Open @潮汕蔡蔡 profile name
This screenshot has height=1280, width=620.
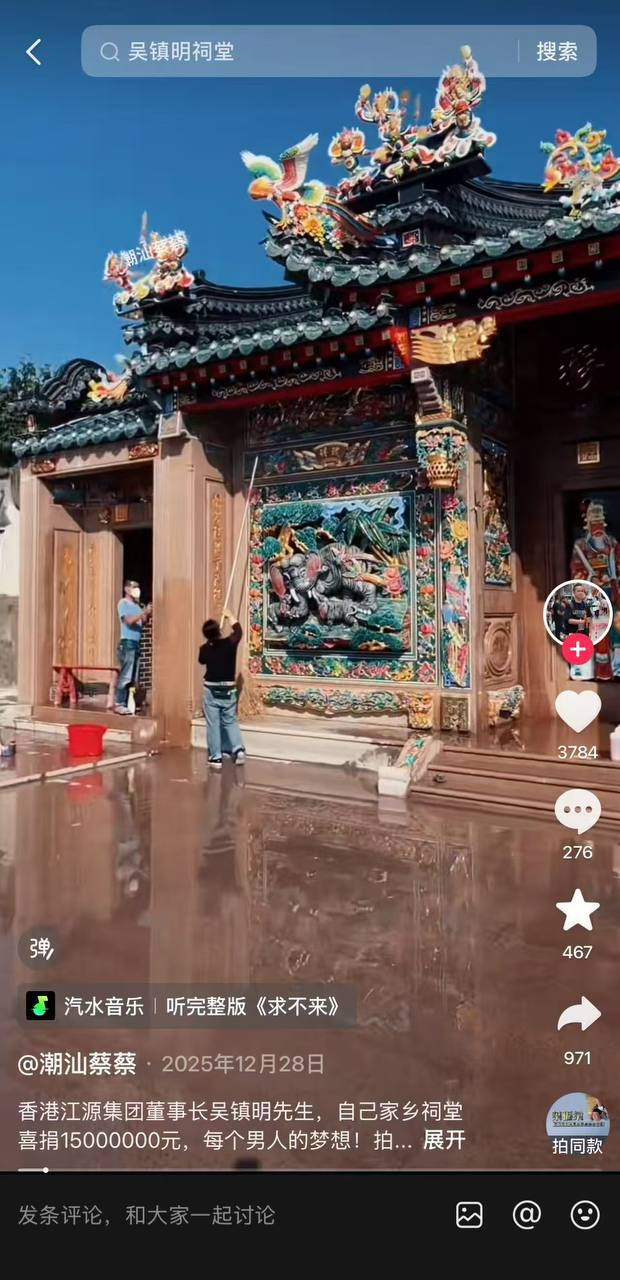(77, 1064)
